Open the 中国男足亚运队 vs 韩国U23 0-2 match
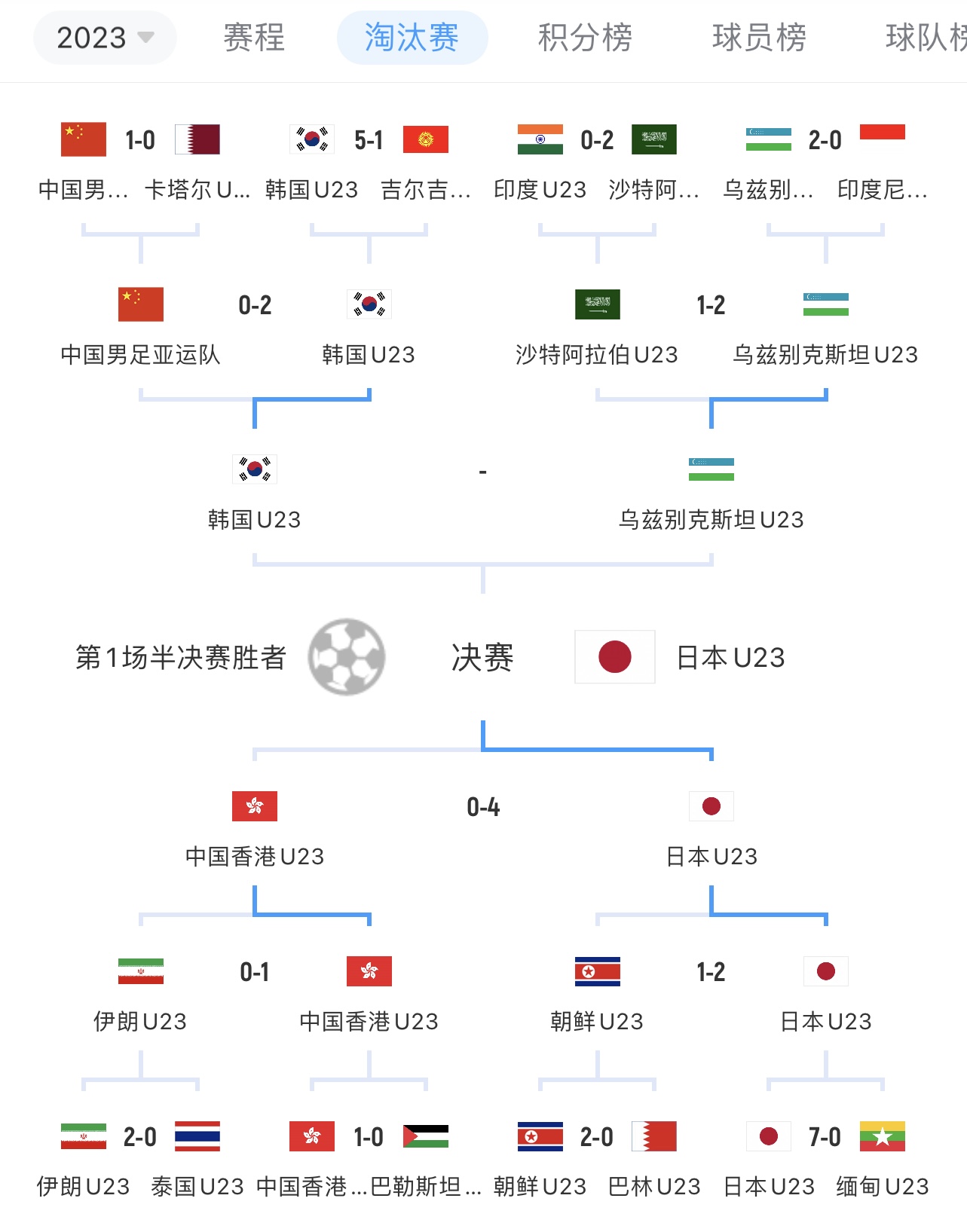 click(x=255, y=306)
